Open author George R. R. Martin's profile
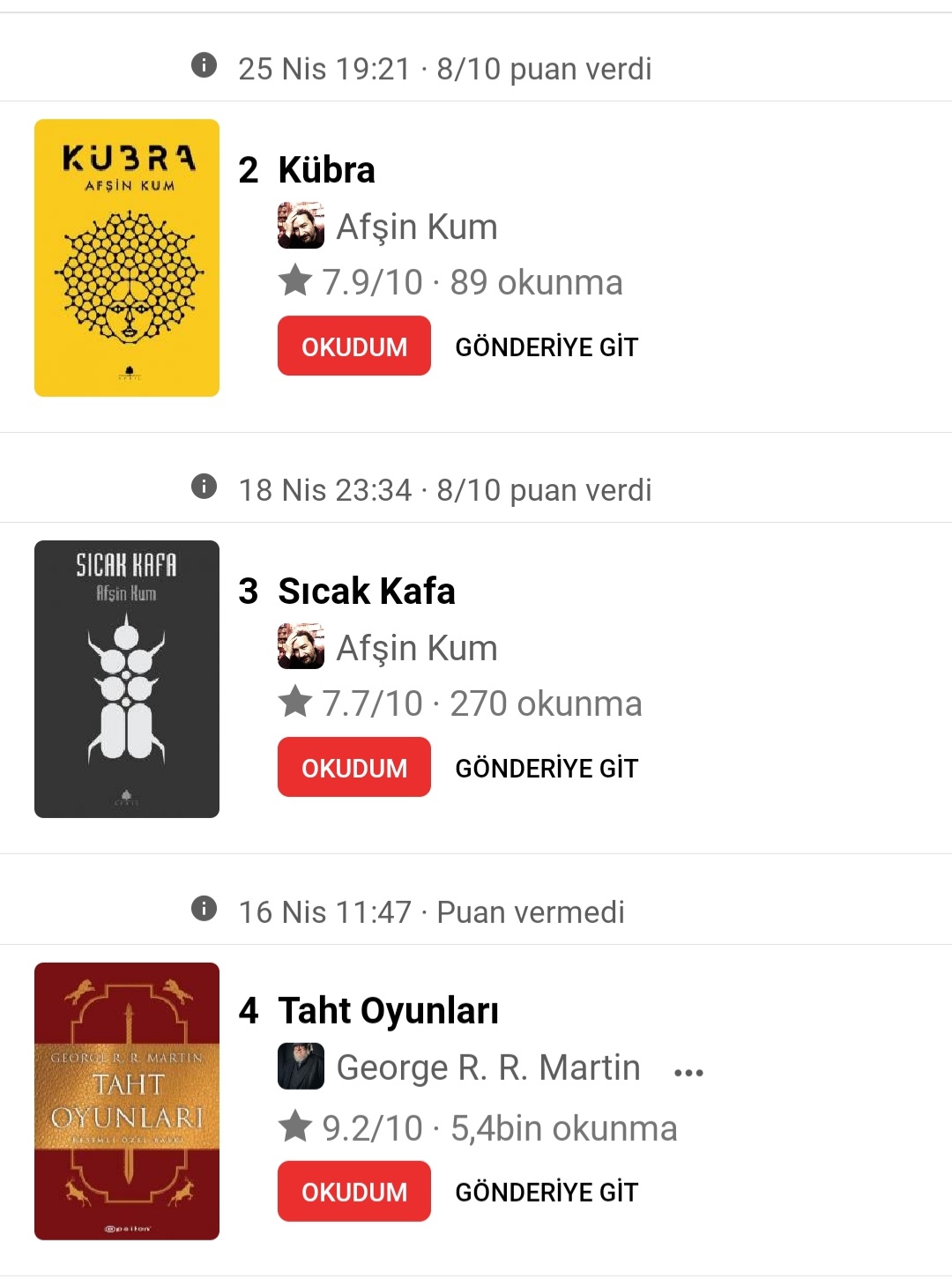The width and height of the screenshot is (952, 1280). point(487,1068)
